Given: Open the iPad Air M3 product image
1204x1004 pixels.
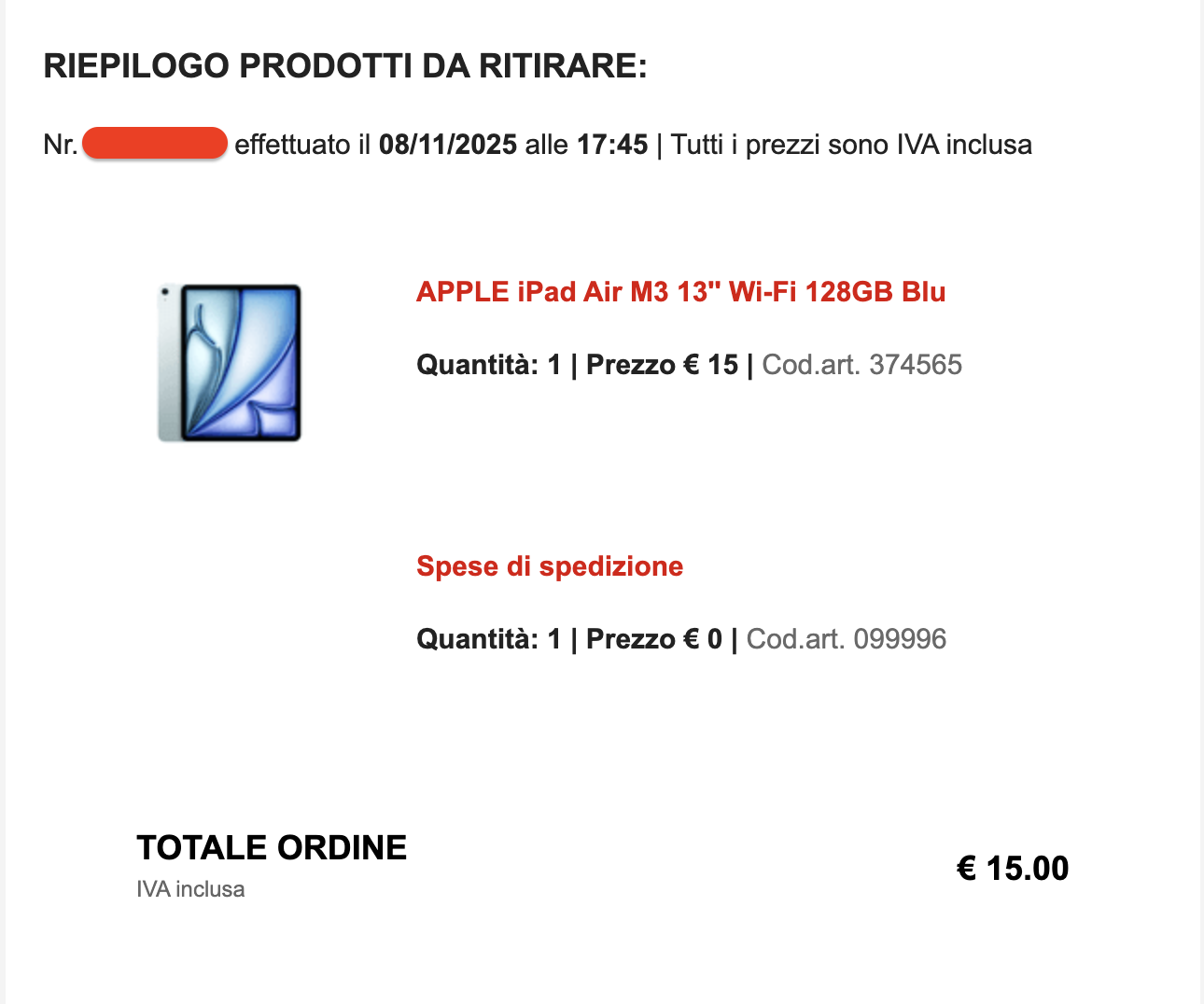Looking at the screenshot, I should (x=230, y=363).
